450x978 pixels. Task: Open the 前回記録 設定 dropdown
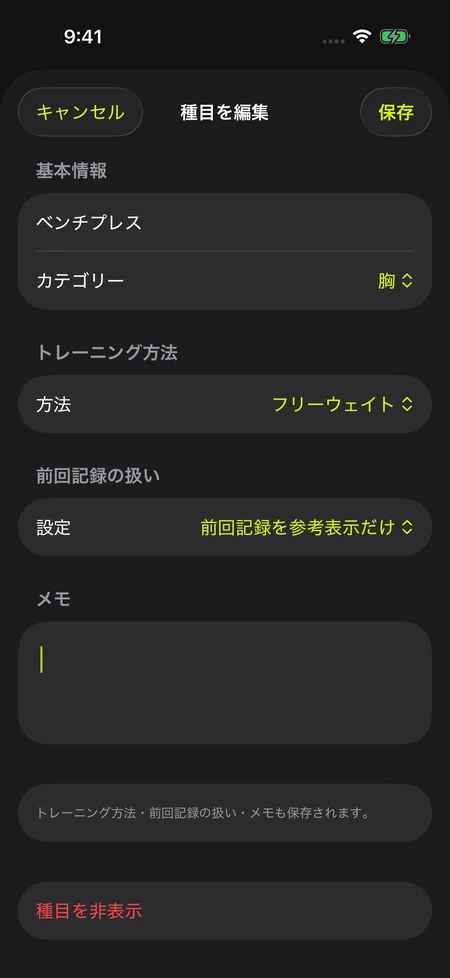pos(225,527)
